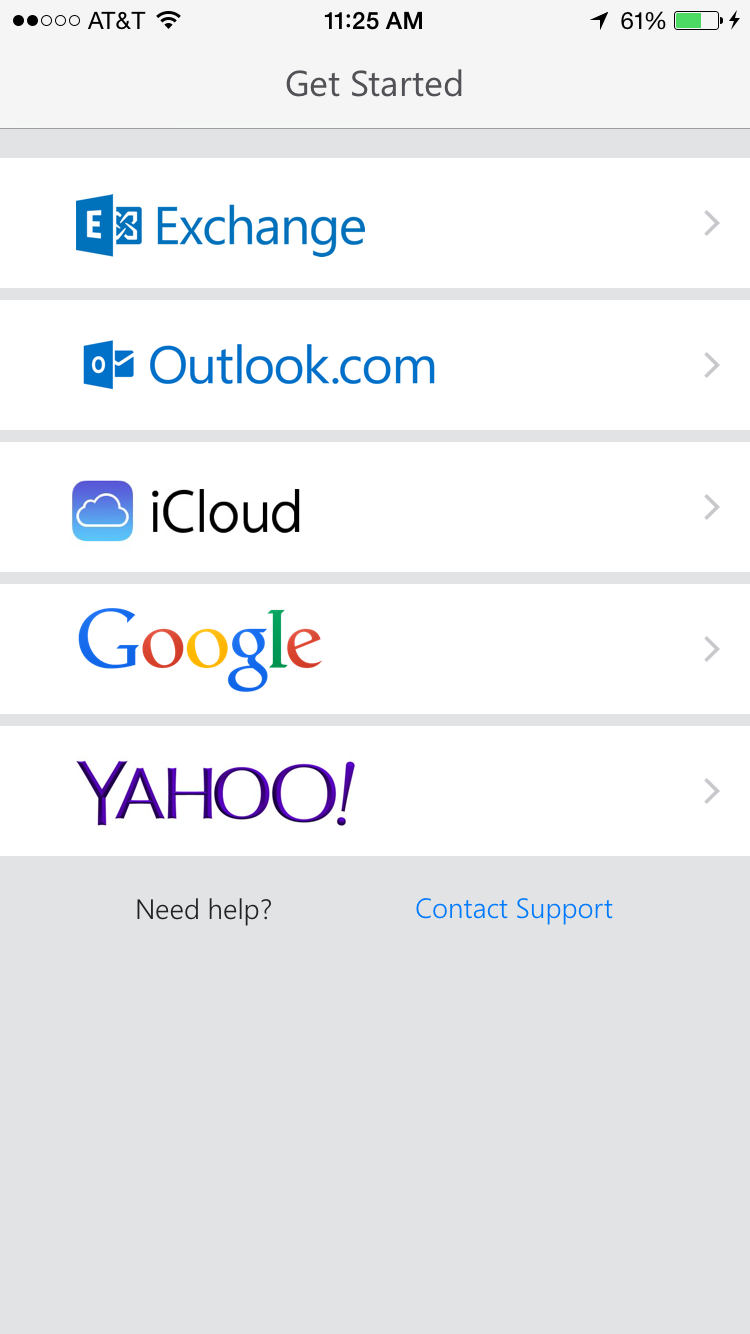Select the Exchange mail icon
Screen dimensions: 750x1334
point(108,224)
